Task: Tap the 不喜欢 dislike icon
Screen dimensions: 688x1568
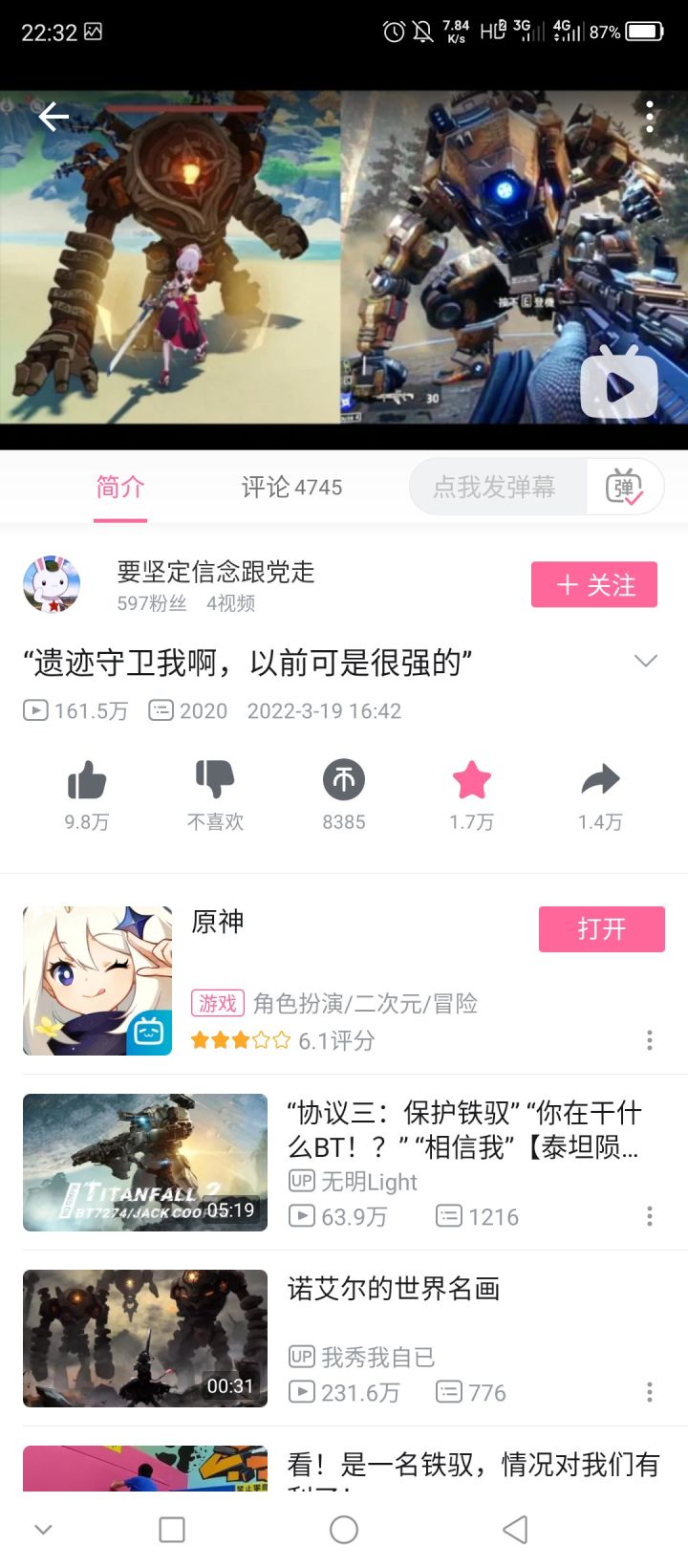Action: tap(215, 781)
